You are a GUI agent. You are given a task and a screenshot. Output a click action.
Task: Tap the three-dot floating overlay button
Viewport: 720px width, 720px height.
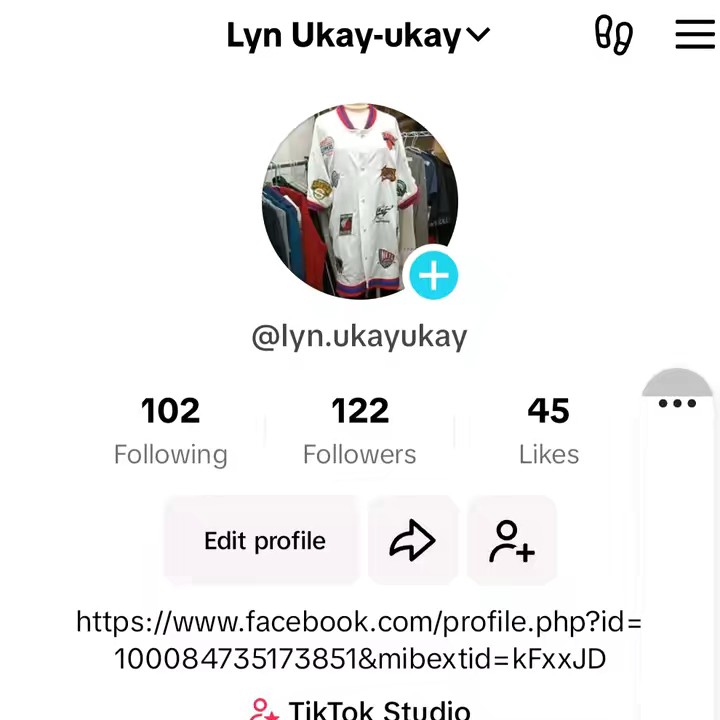(677, 403)
